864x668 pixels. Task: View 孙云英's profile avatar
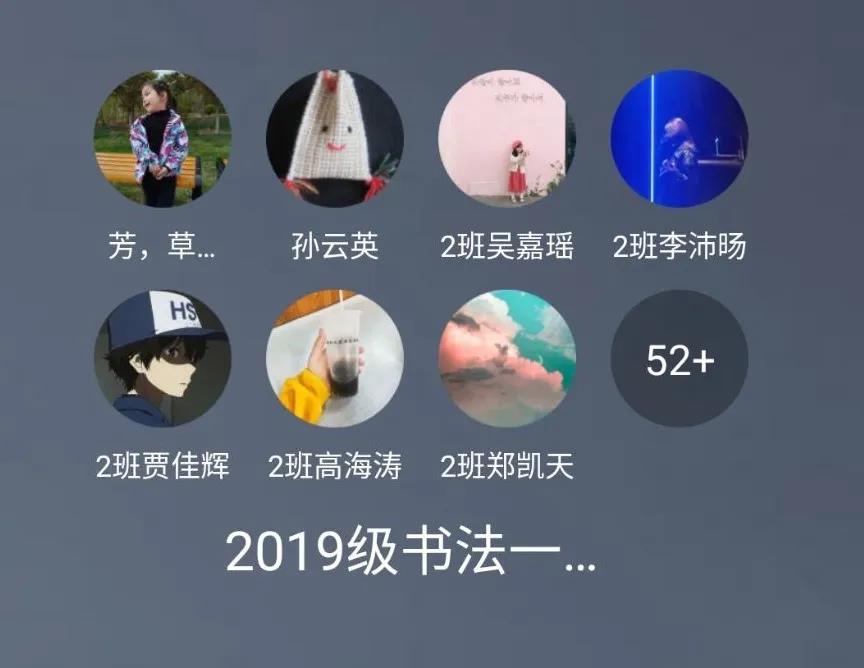pyautogui.click(x=334, y=138)
